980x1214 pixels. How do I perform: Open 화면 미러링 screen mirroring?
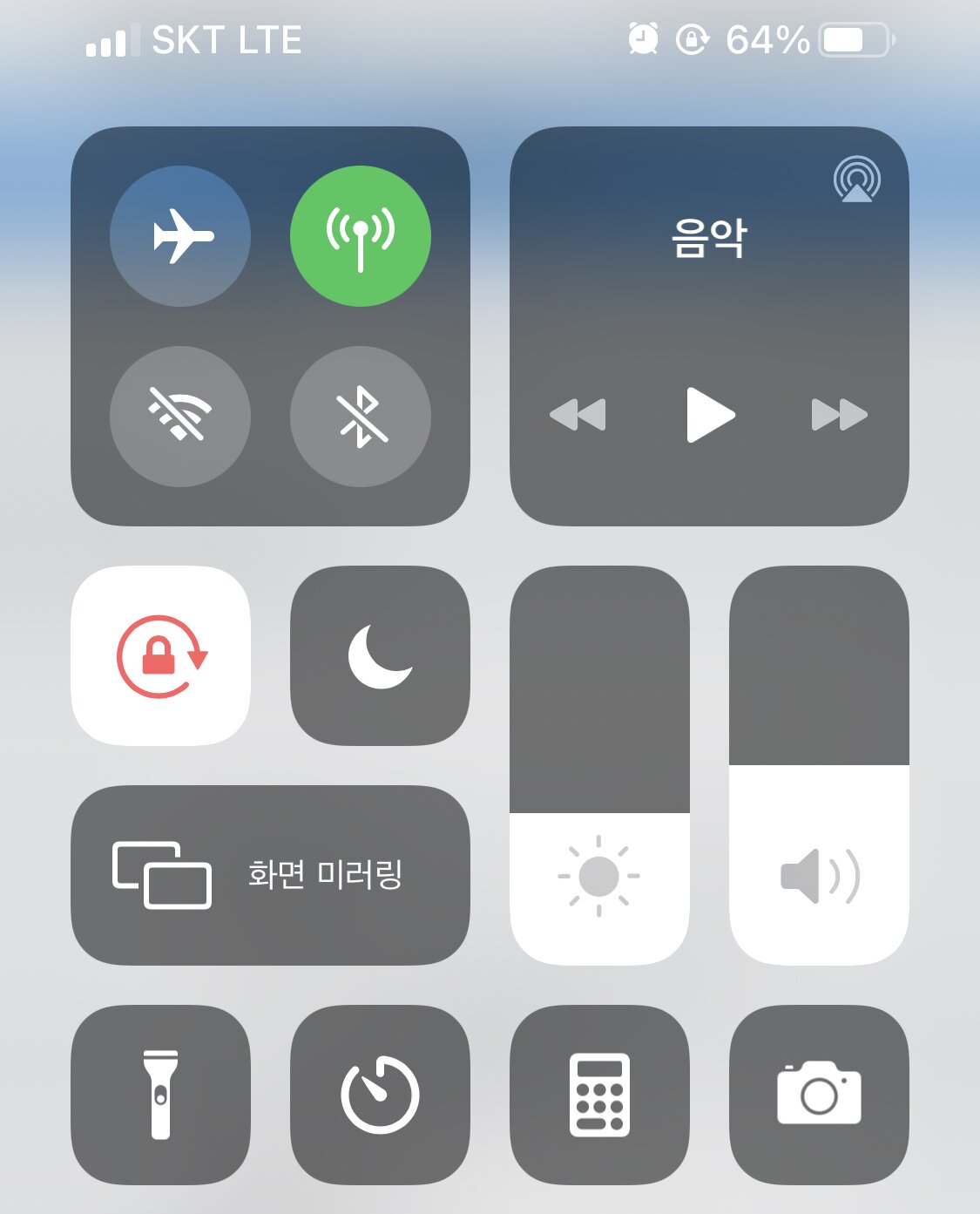pyautogui.click(x=270, y=875)
